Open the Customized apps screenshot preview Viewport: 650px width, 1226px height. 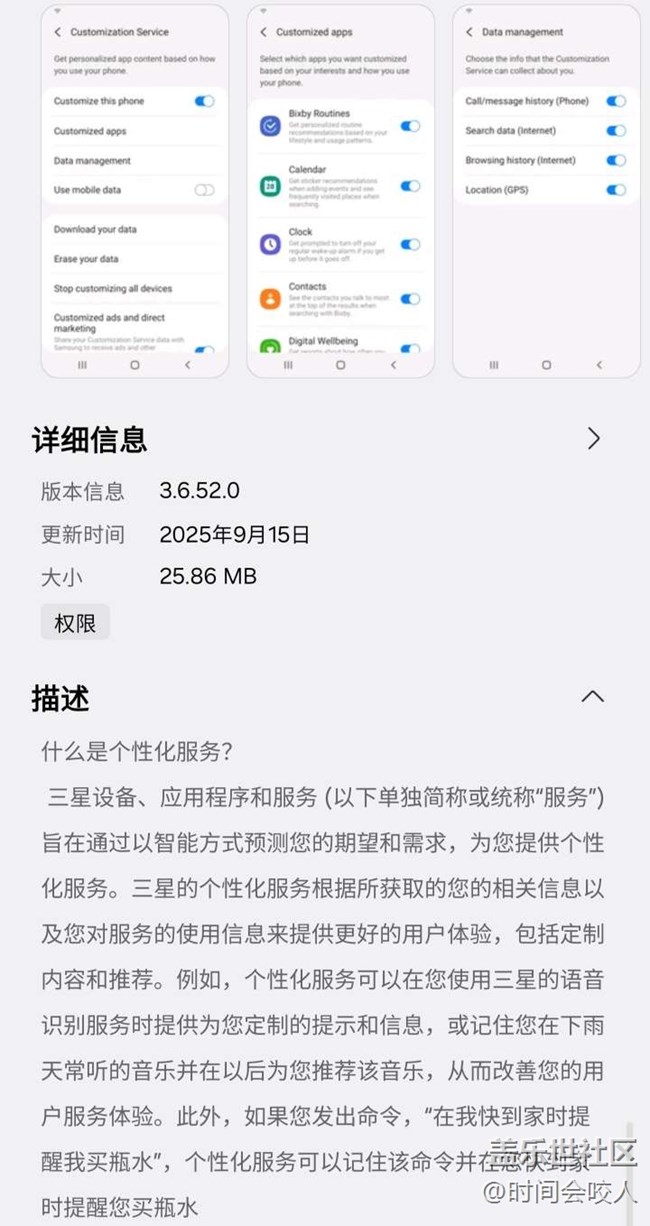[340, 190]
